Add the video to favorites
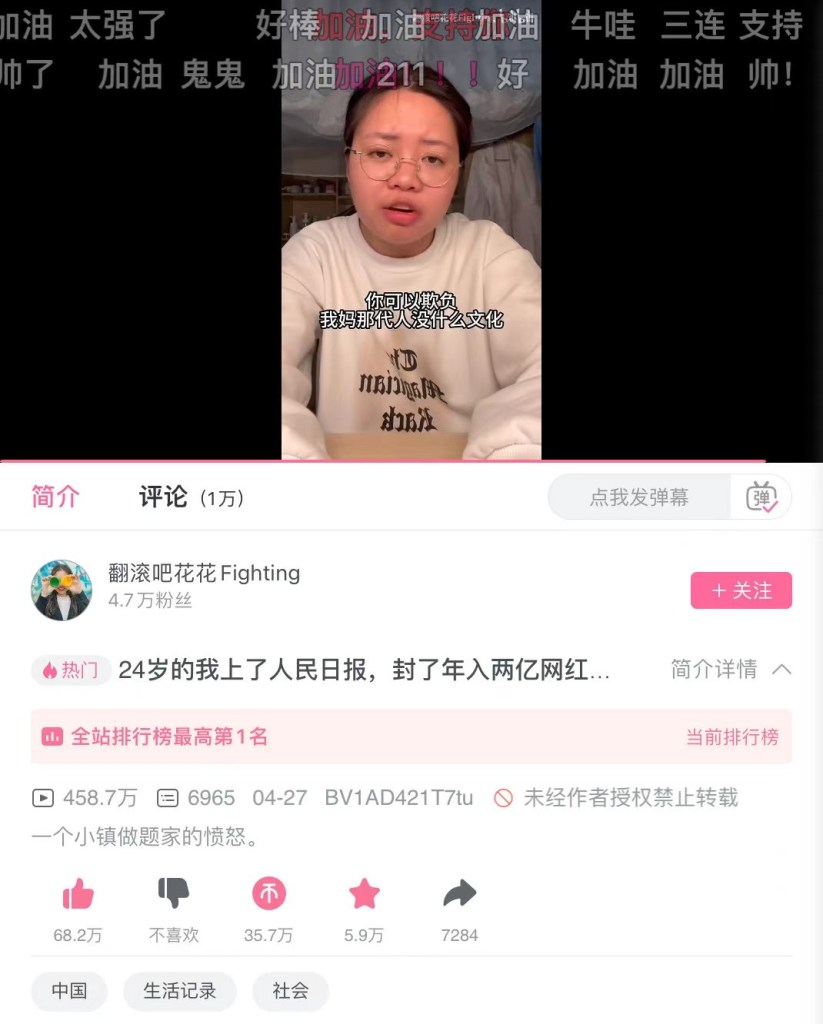The height and width of the screenshot is (1024, 823). tap(364, 893)
